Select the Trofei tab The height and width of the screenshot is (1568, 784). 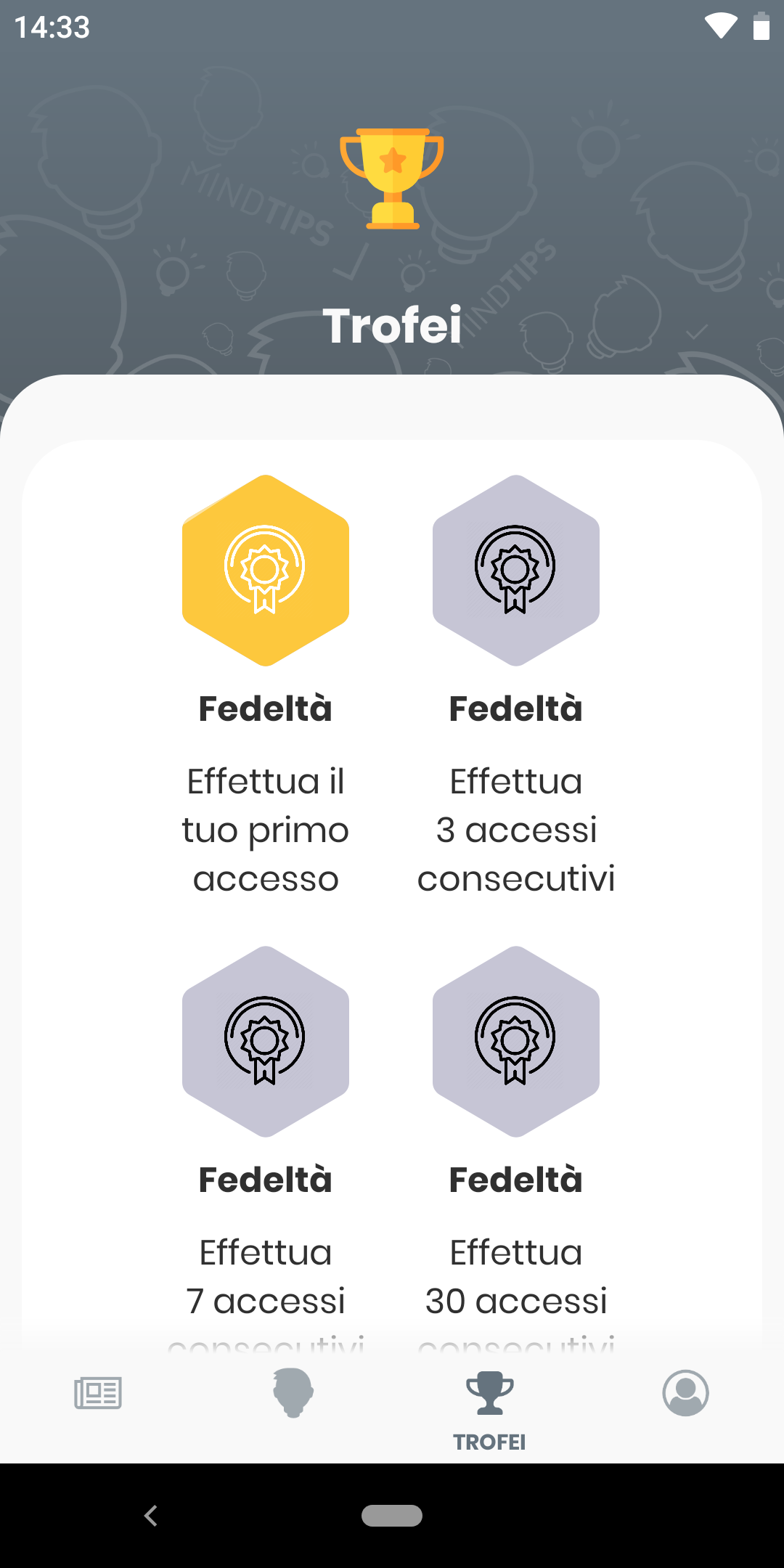coord(490,1410)
